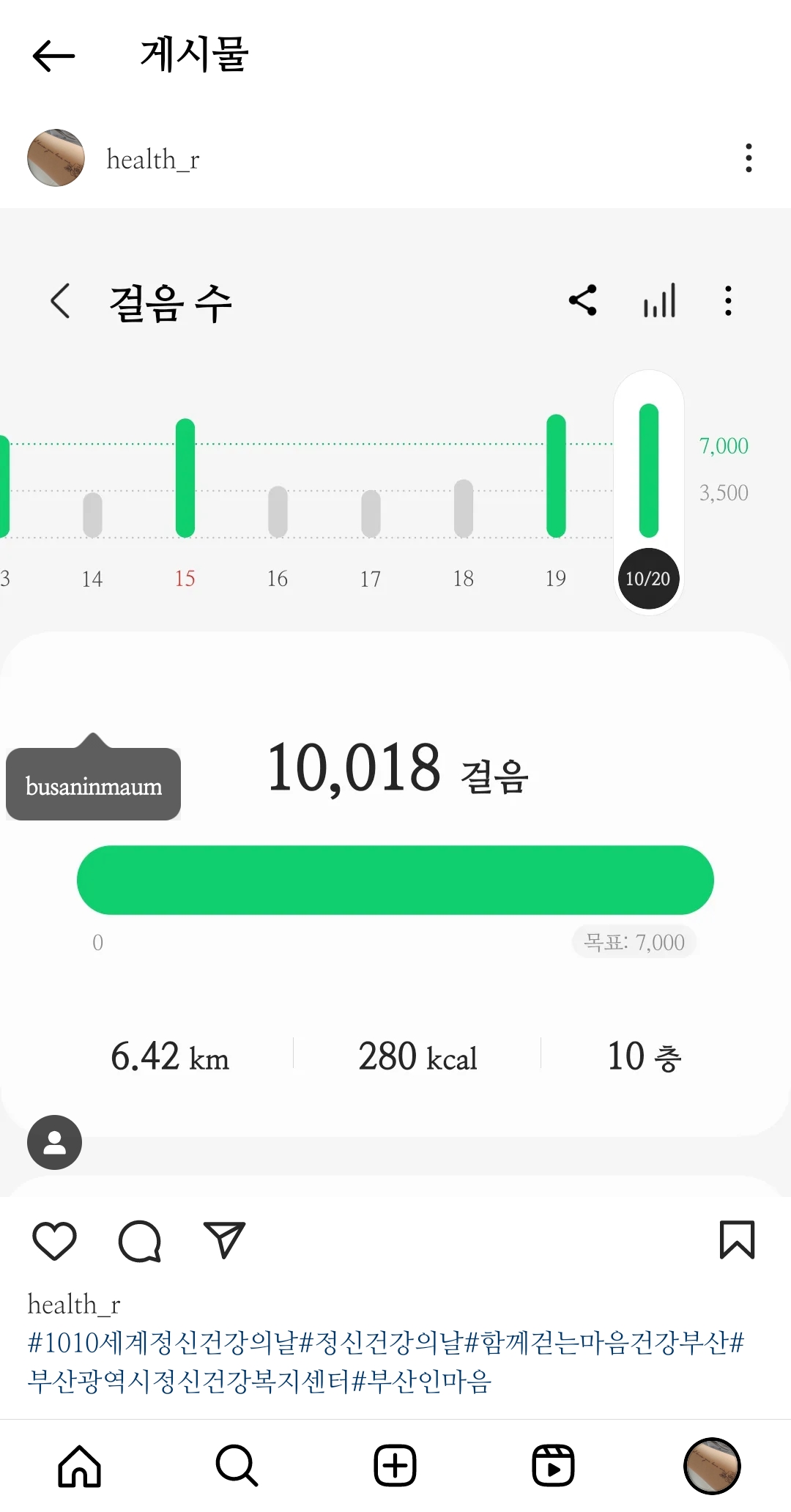The width and height of the screenshot is (791, 1512).
Task: Open the comments on this post
Action: [x=139, y=1241]
